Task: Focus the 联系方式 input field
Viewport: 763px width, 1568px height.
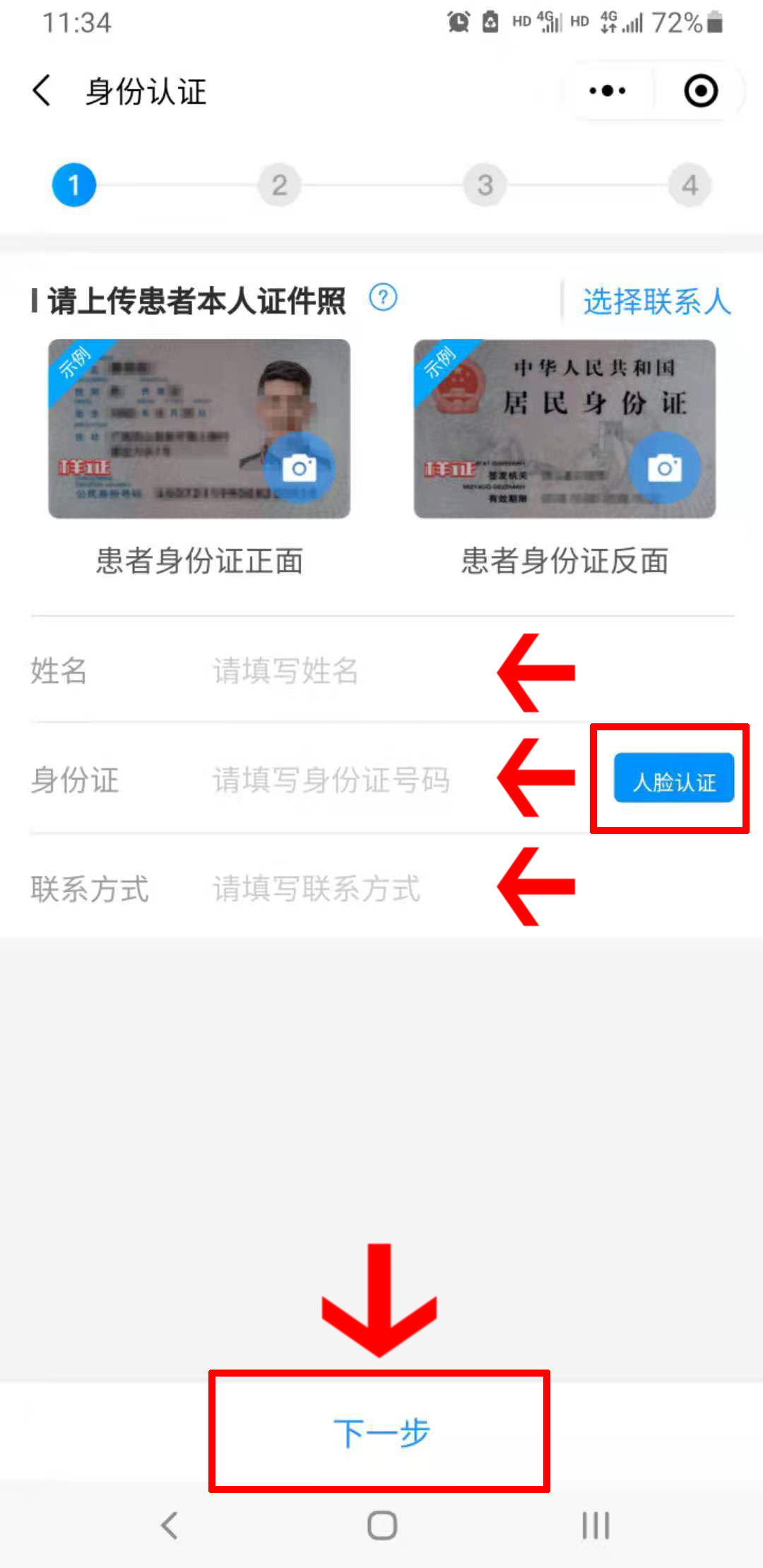Action: 339,889
